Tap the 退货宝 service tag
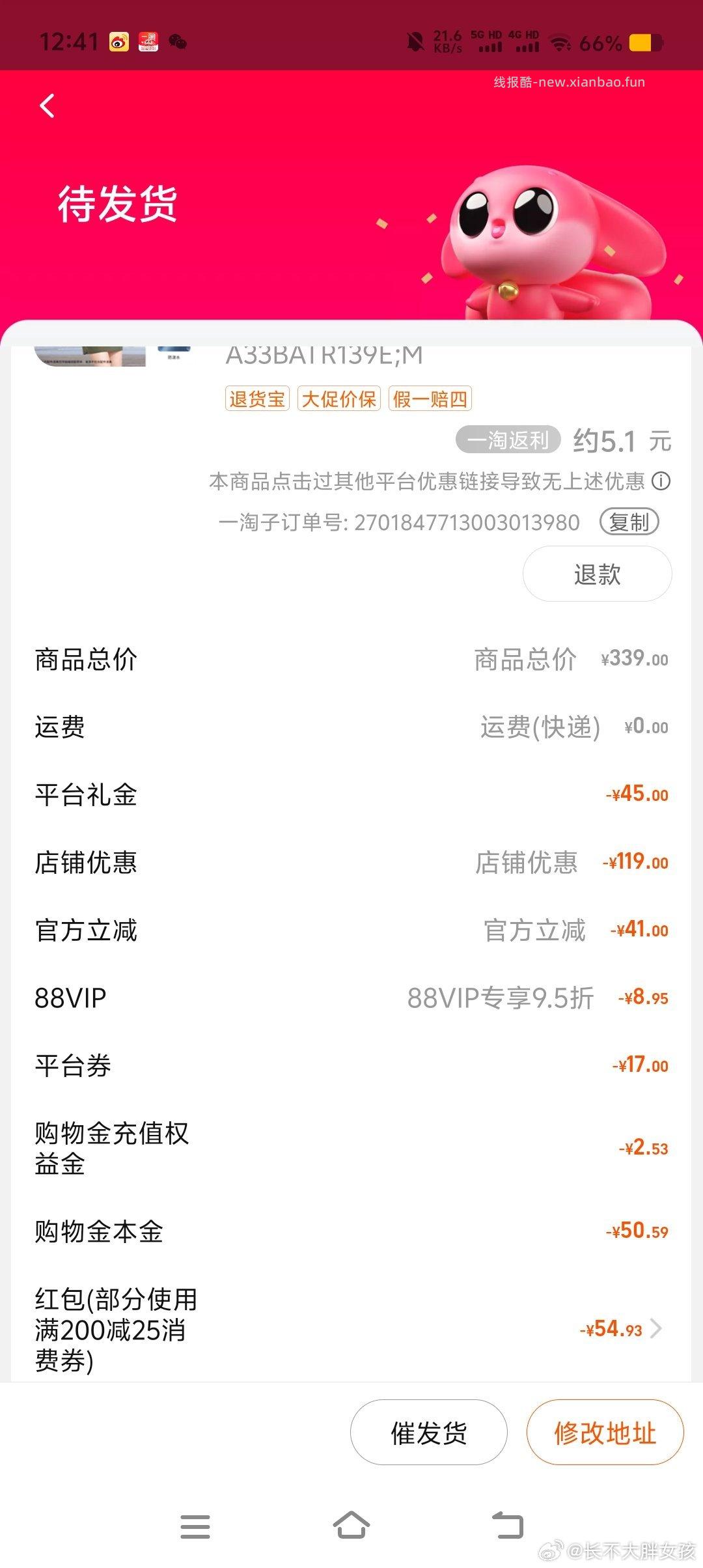The height and width of the screenshot is (1568, 703). (x=256, y=399)
